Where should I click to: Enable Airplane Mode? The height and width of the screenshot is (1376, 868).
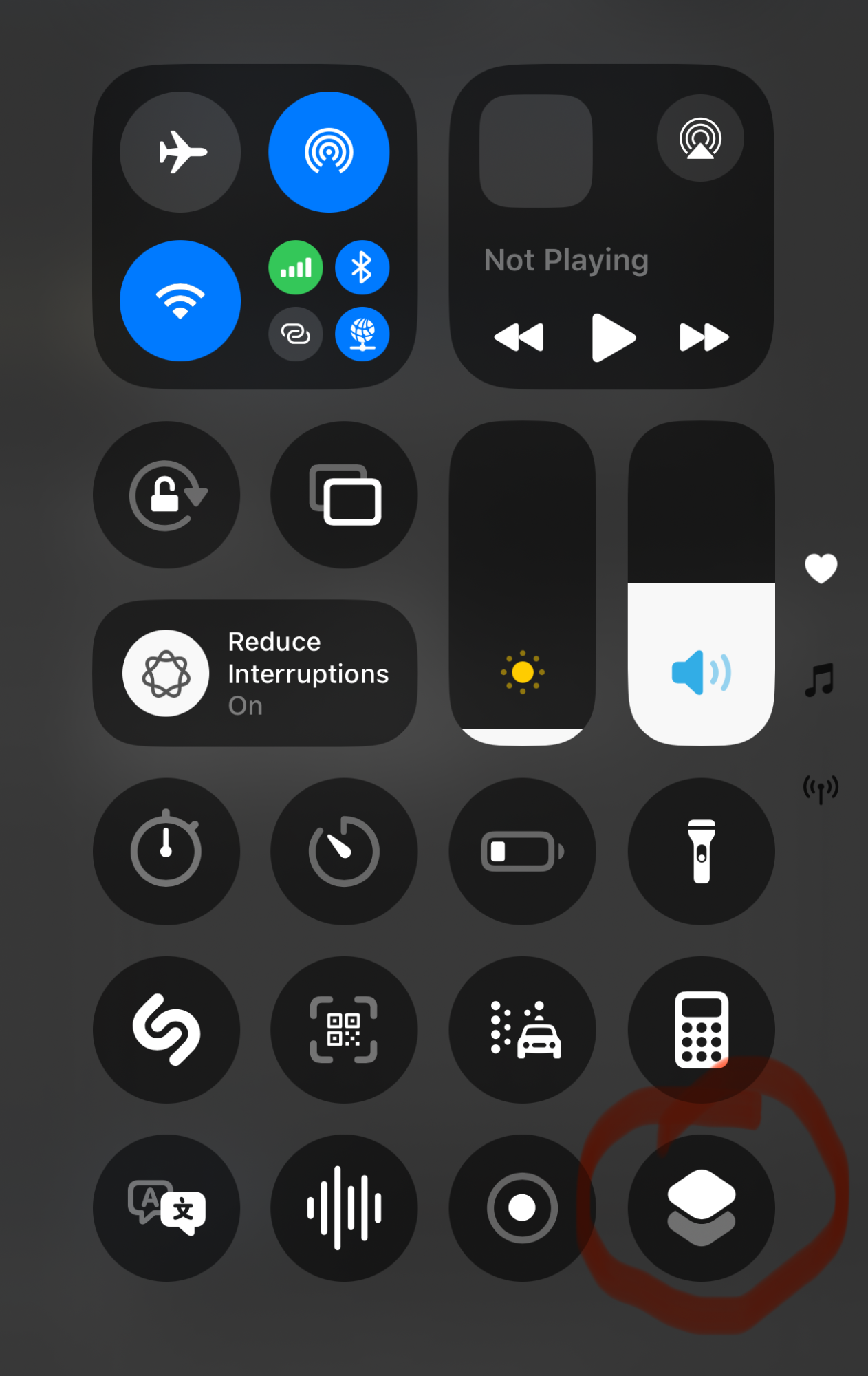180,152
